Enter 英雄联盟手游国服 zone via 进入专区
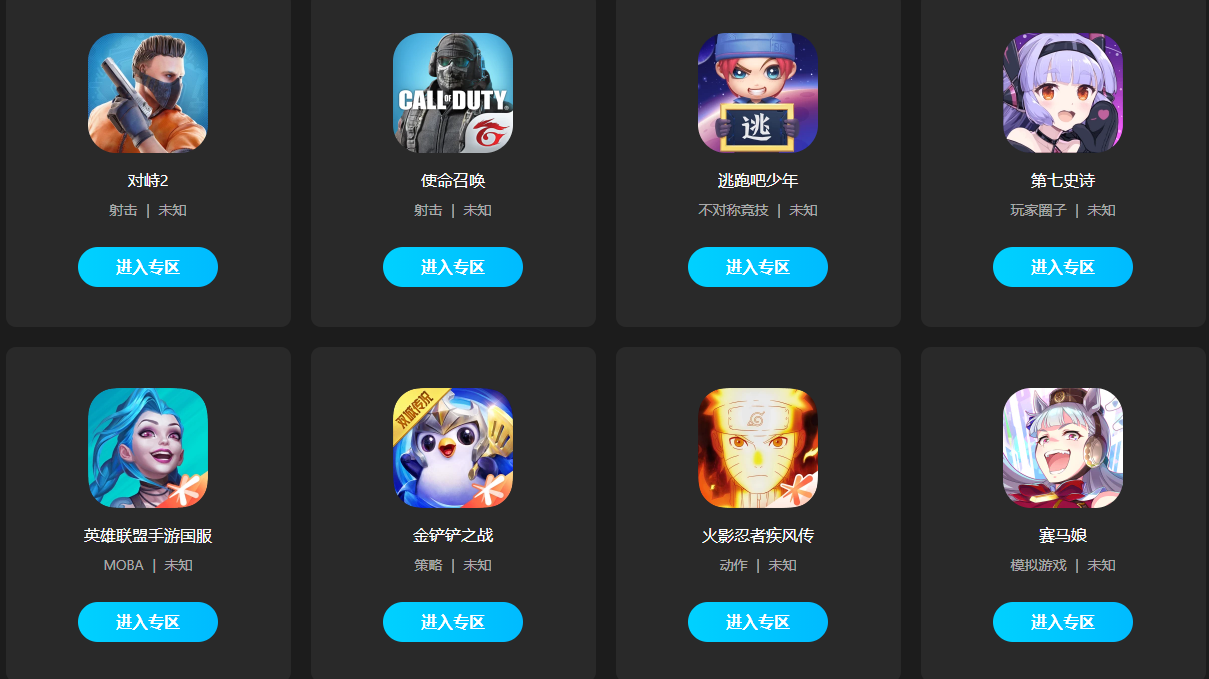1209x679 pixels. pos(148,622)
